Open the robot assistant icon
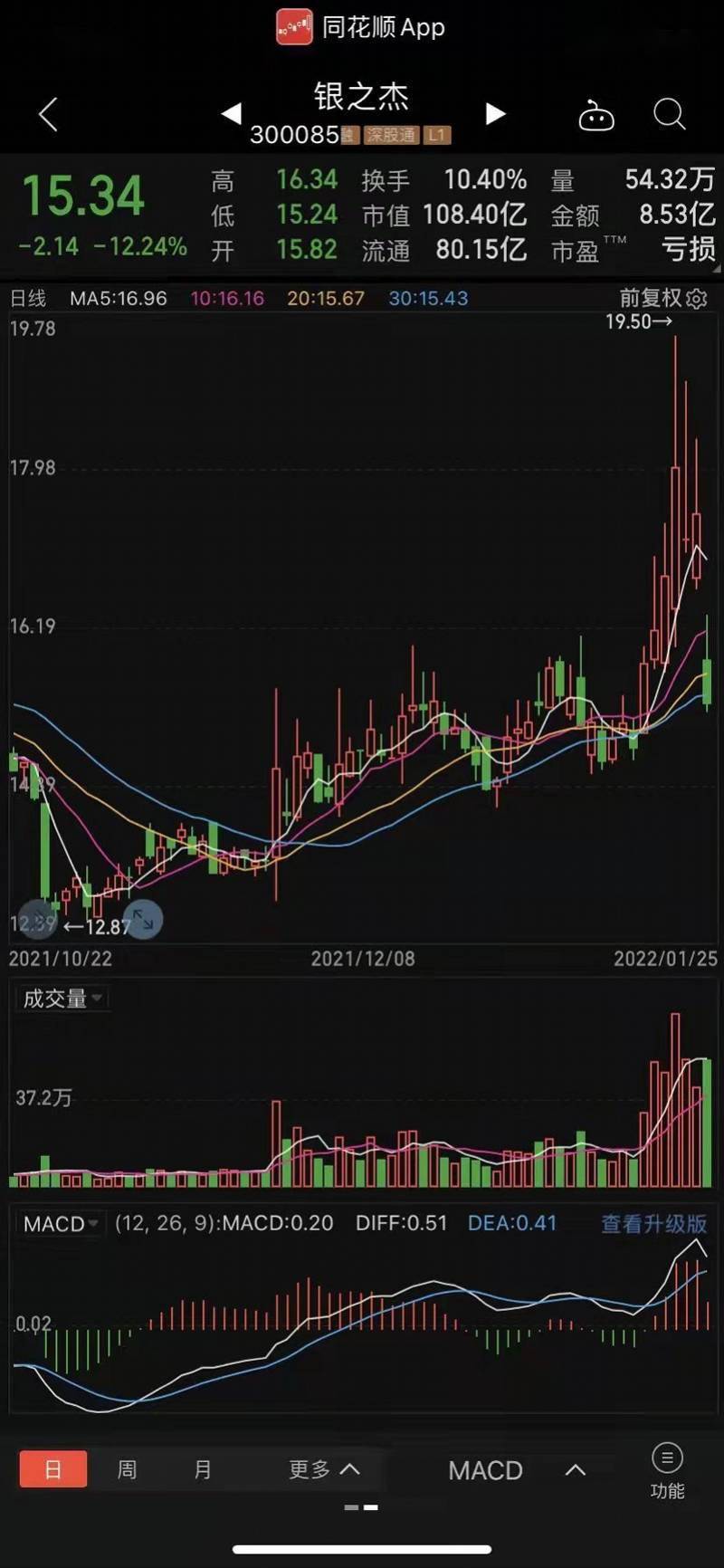The height and width of the screenshot is (1568, 724). [x=596, y=116]
